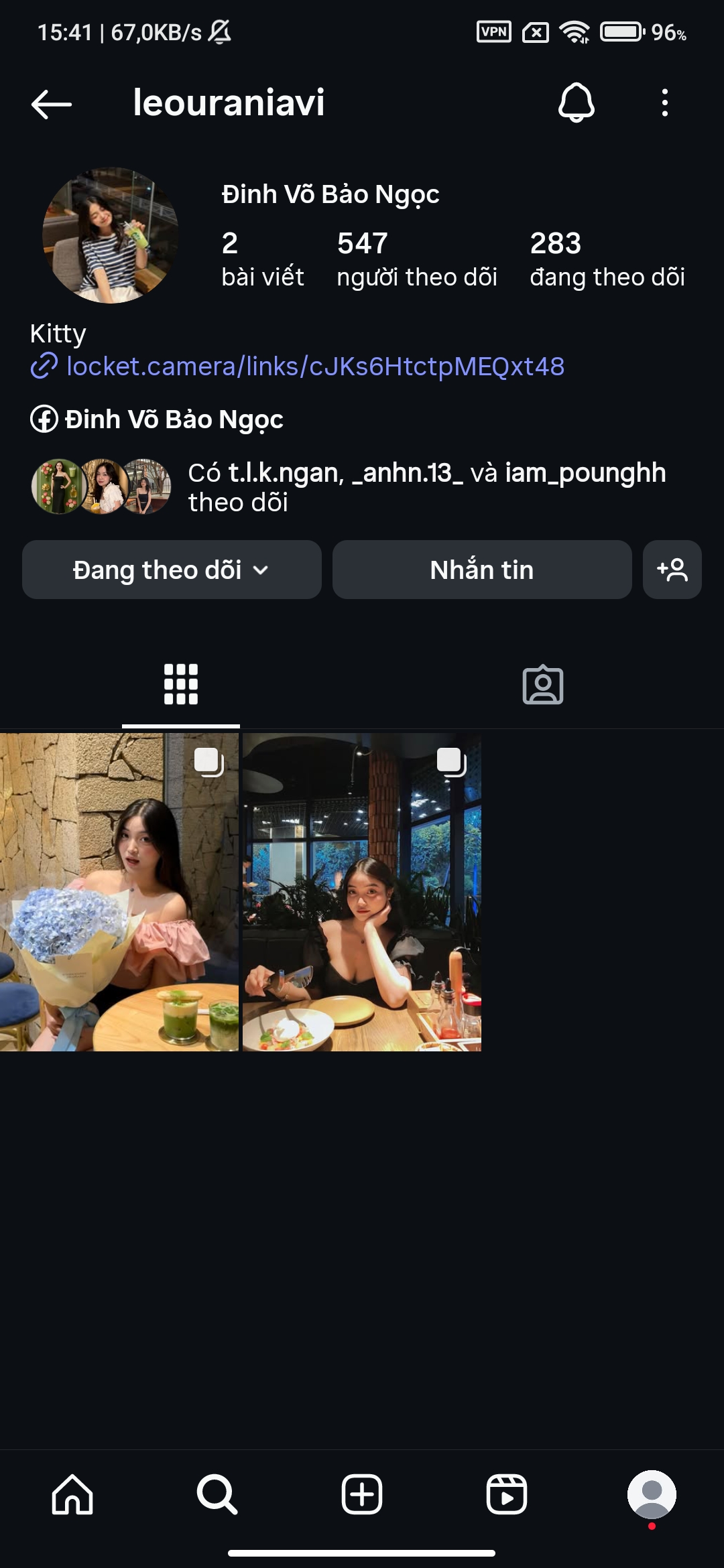Viewport: 724px width, 1568px height.
Task: Show the 547 người theo dõi list
Action: click(416, 259)
